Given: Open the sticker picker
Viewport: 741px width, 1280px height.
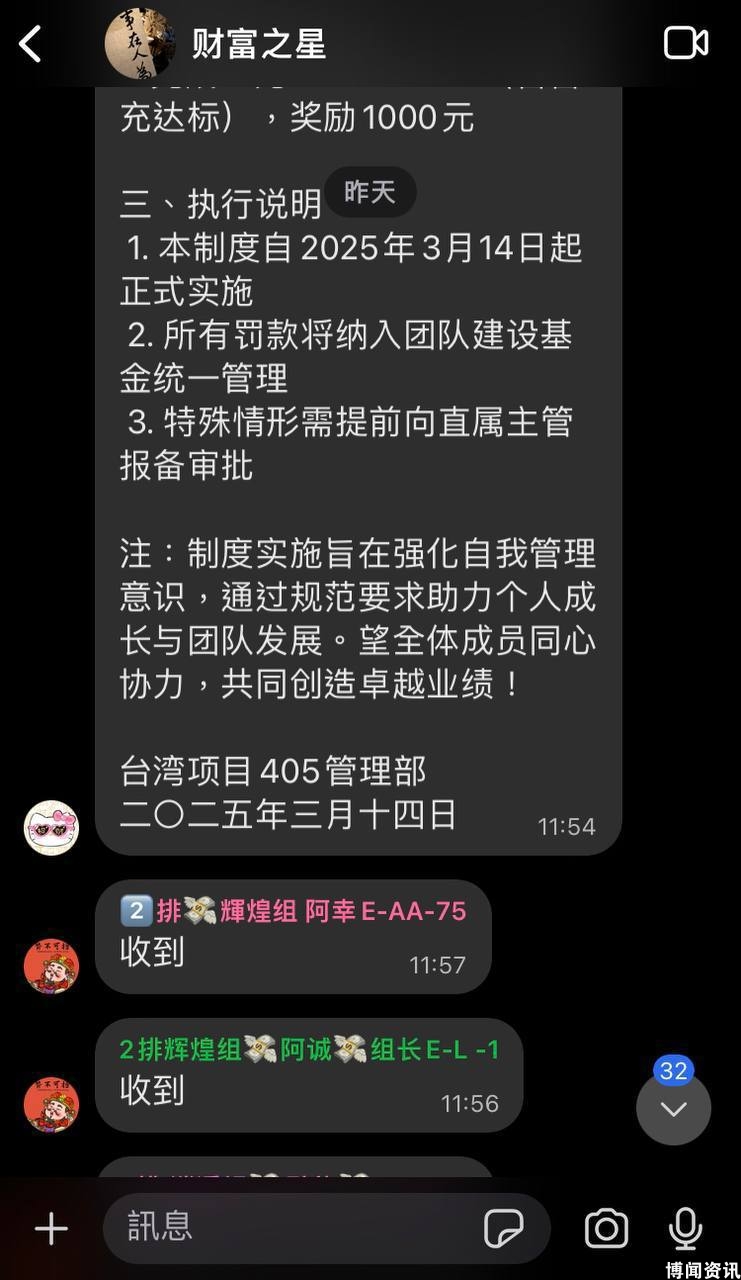Looking at the screenshot, I should pyautogui.click(x=503, y=1229).
